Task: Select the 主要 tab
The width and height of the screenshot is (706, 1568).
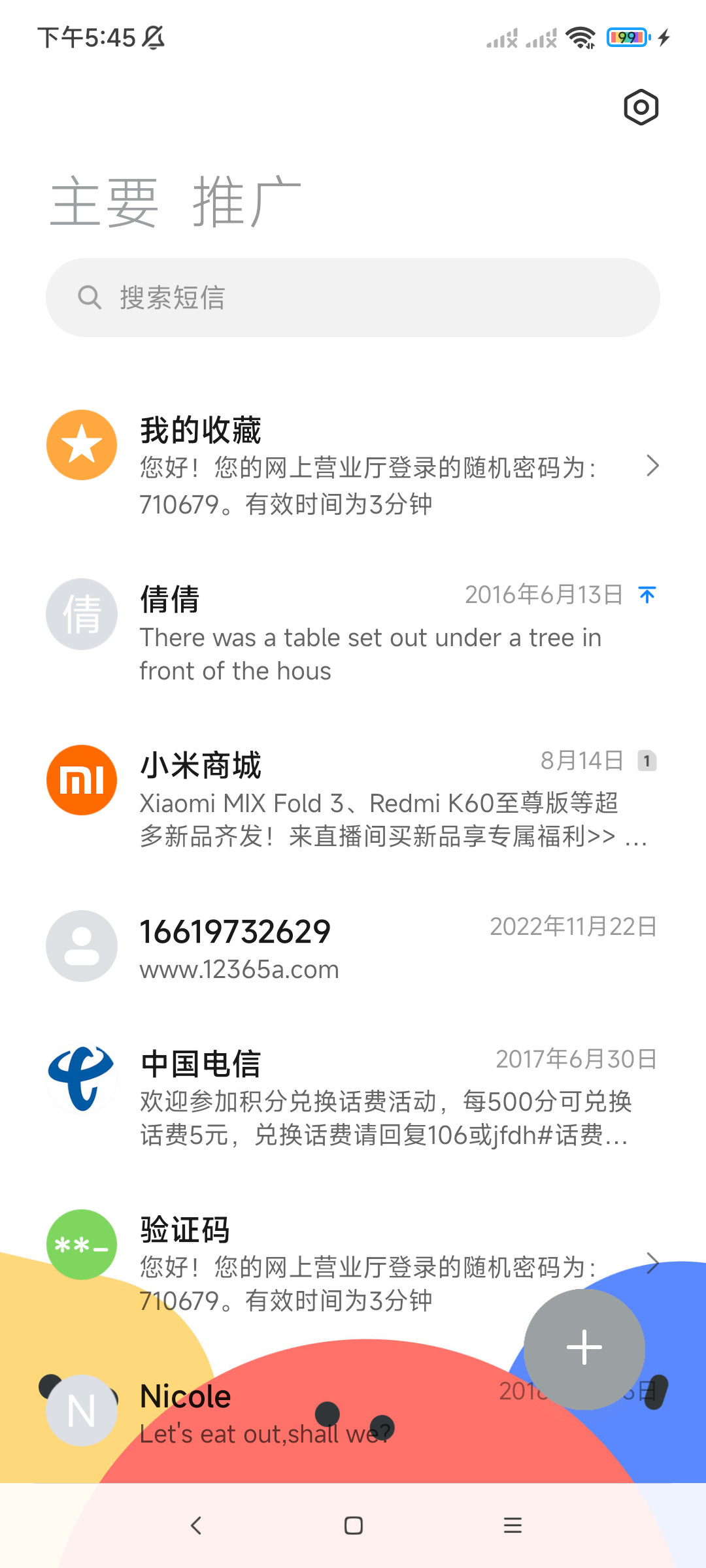Action: click(x=105, y=201)
